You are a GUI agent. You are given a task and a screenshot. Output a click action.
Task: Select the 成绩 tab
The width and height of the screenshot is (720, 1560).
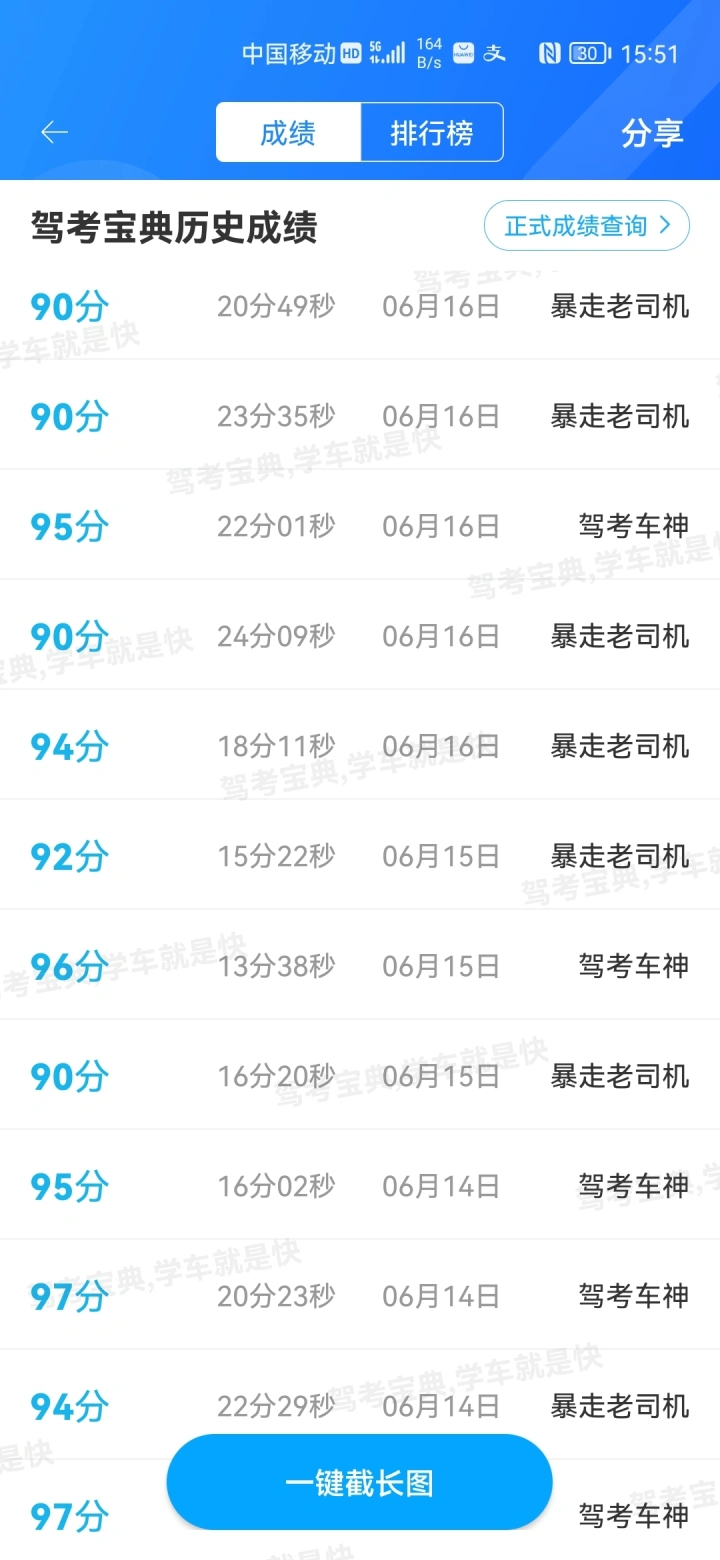point(288,132)
